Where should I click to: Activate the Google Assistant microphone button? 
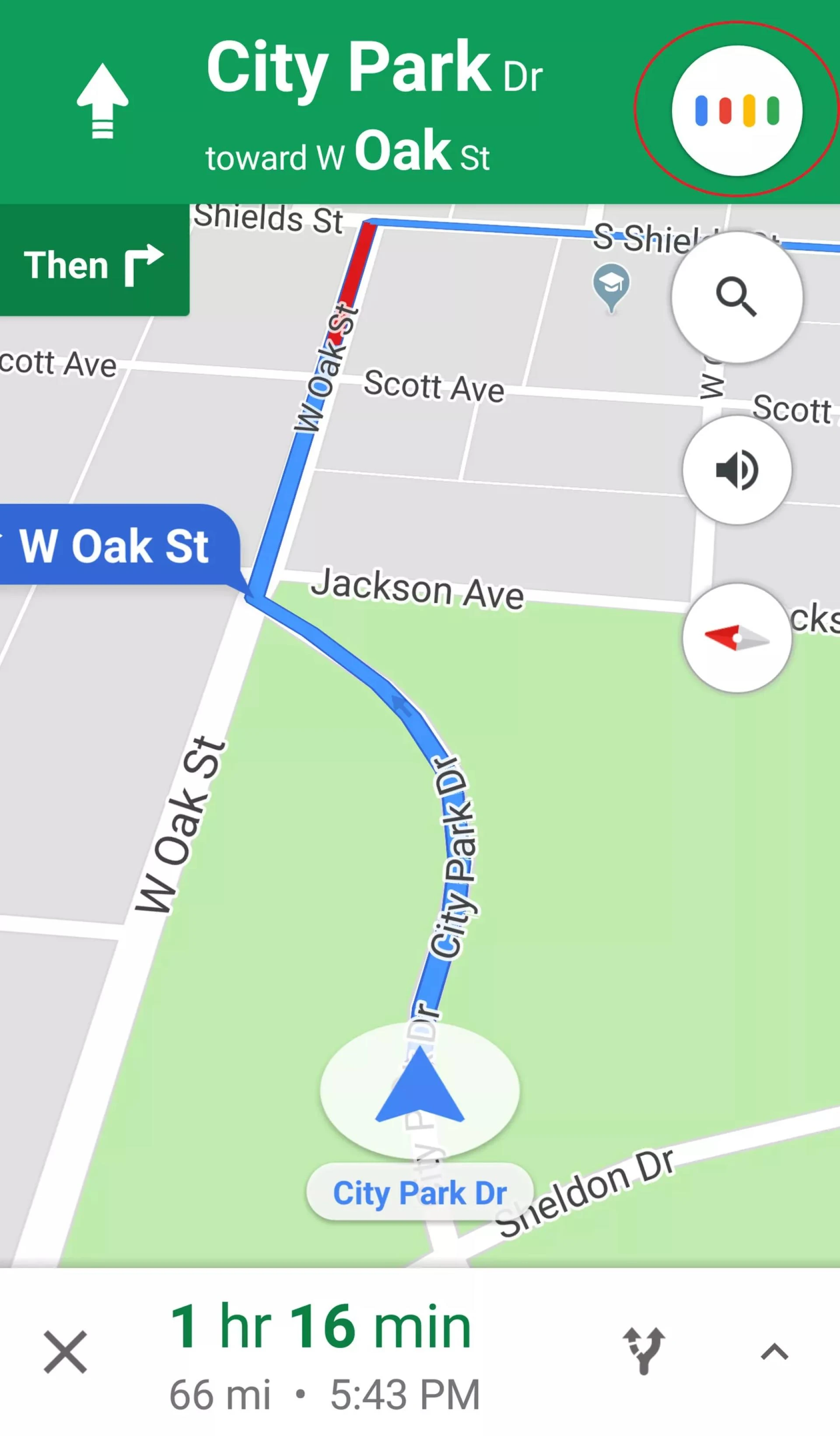(736, 111)
